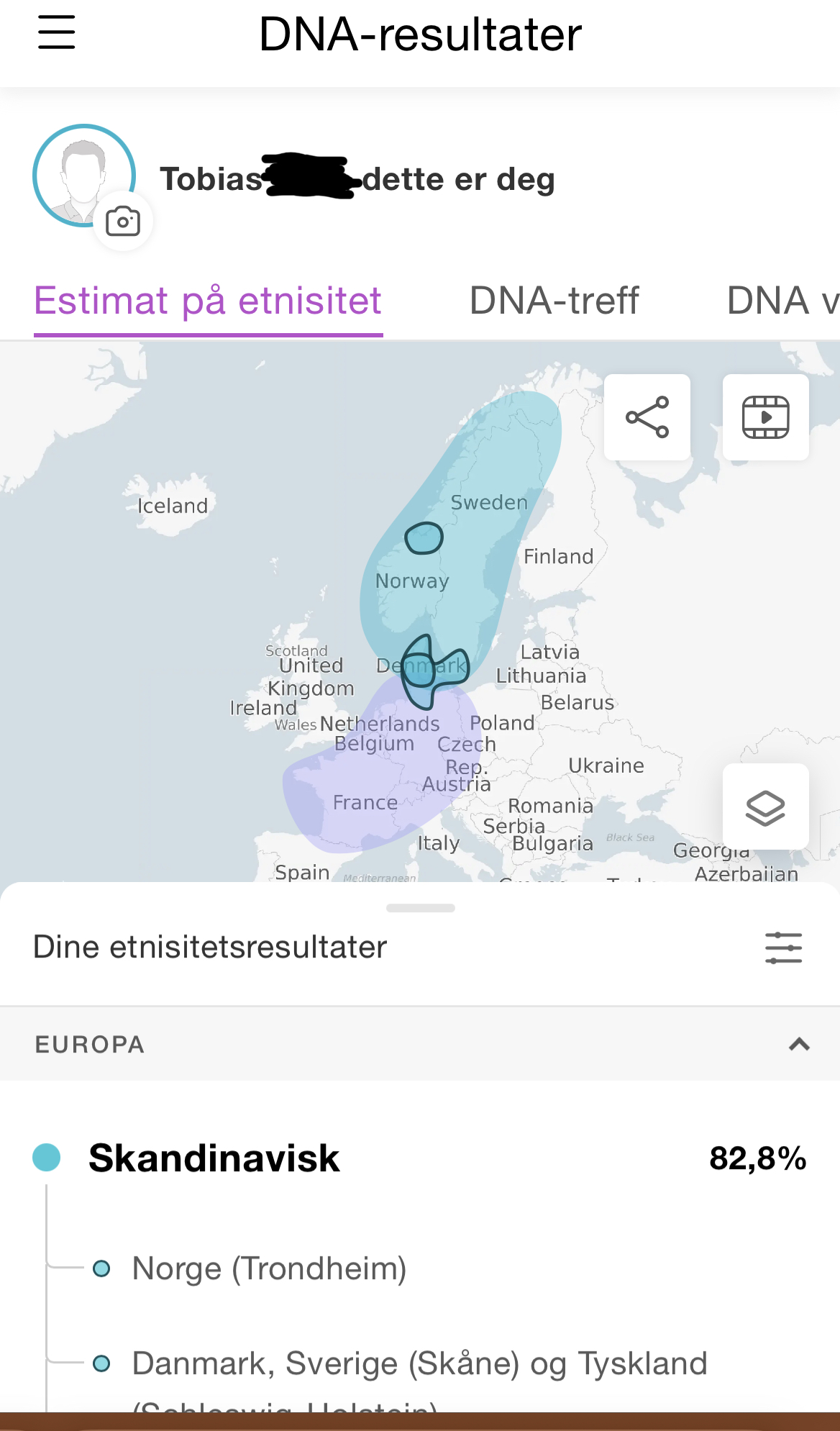Open the hamburger navigation menu

57,33
